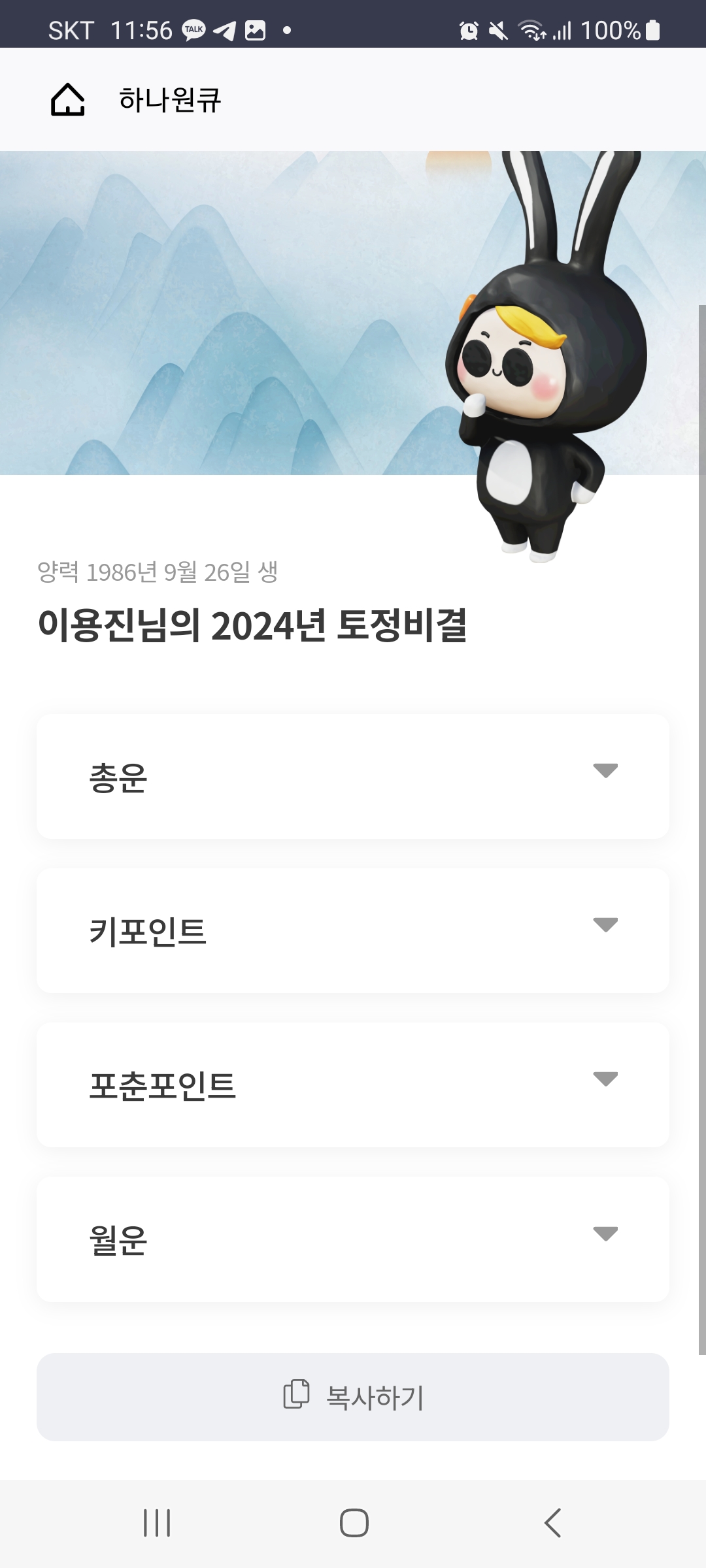The image size is (706, 1568).
Task: Tap the battery indicator icon
Action: [x=652, y=29]
